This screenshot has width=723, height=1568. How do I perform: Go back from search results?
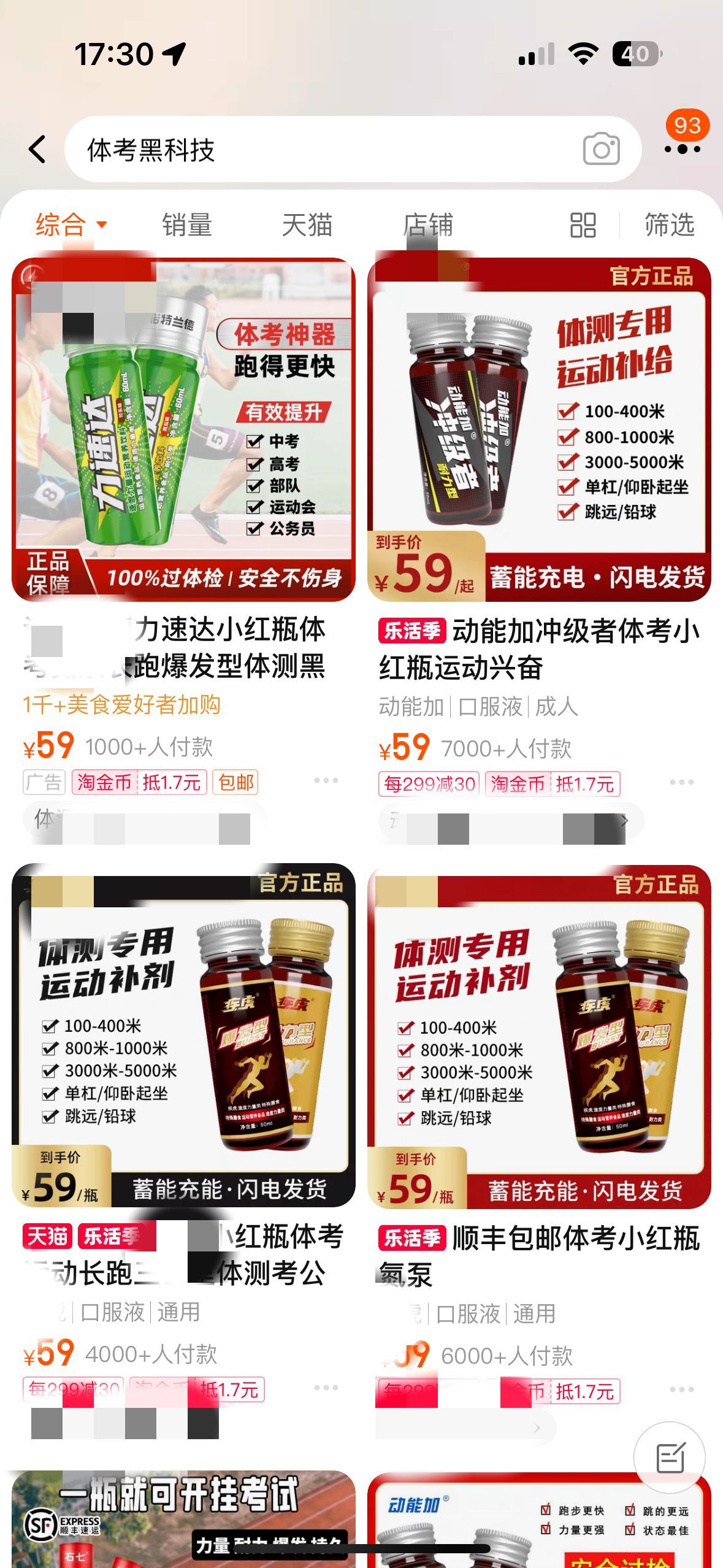38,149
